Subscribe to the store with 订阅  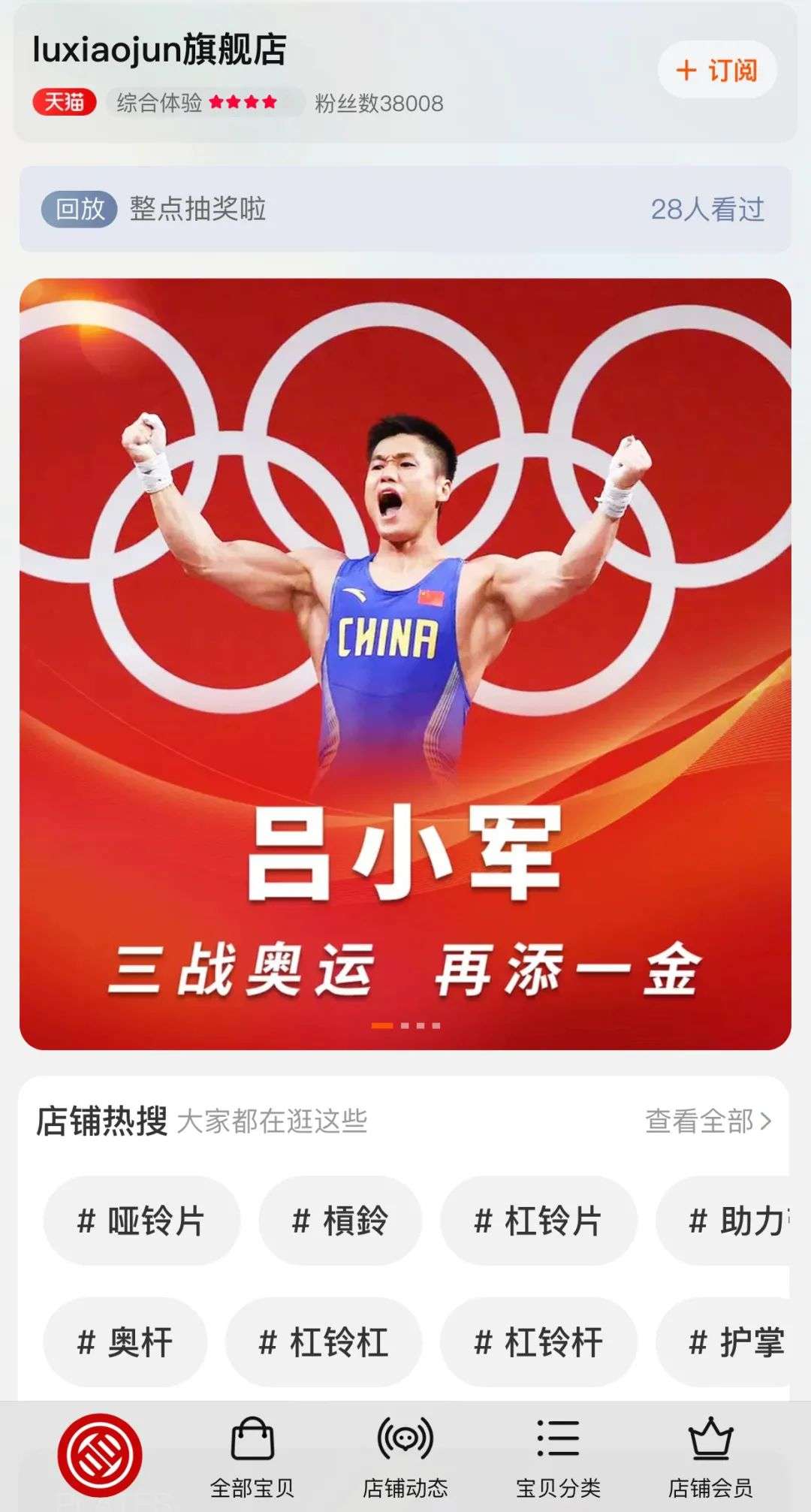click(717, 70)
